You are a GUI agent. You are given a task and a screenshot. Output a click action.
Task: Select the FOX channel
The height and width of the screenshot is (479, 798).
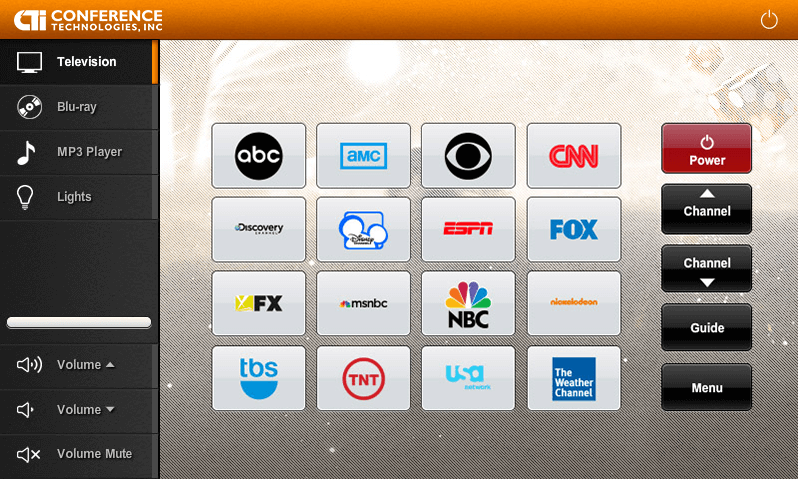573,229
